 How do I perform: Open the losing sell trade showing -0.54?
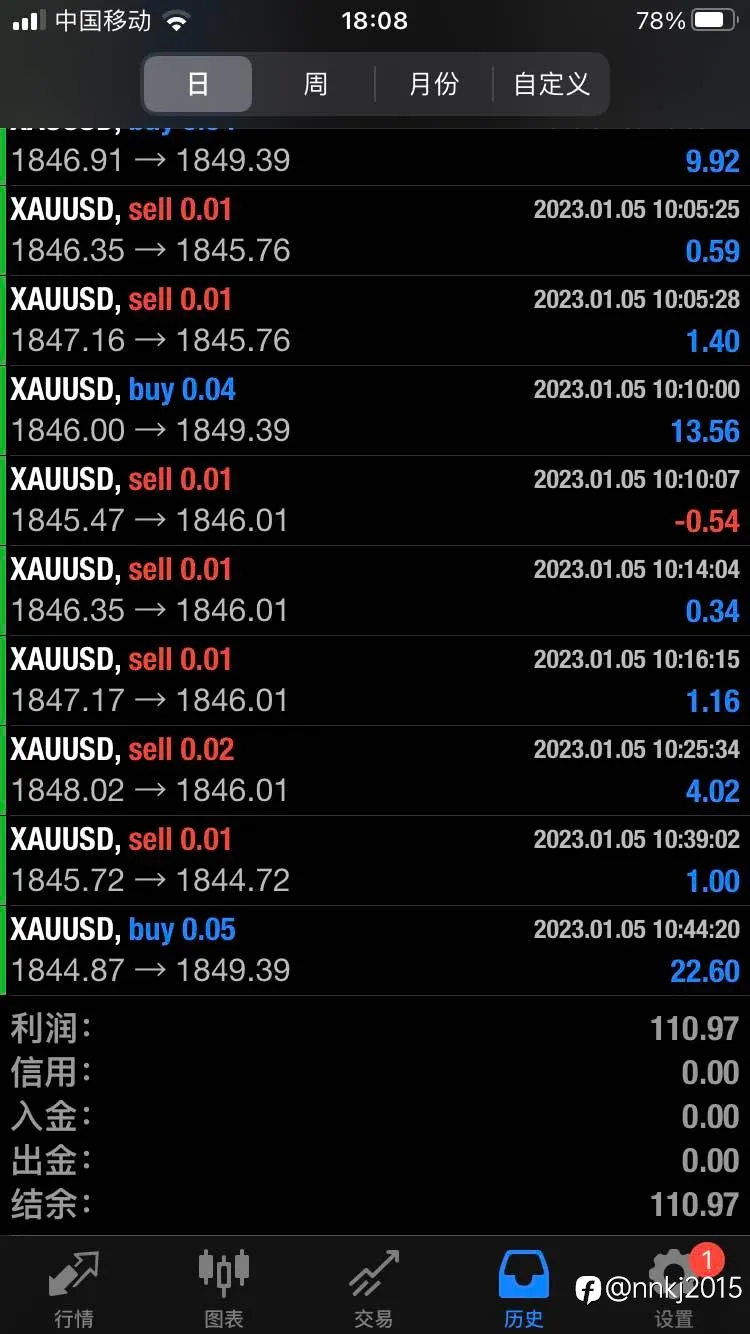[375, 501]
